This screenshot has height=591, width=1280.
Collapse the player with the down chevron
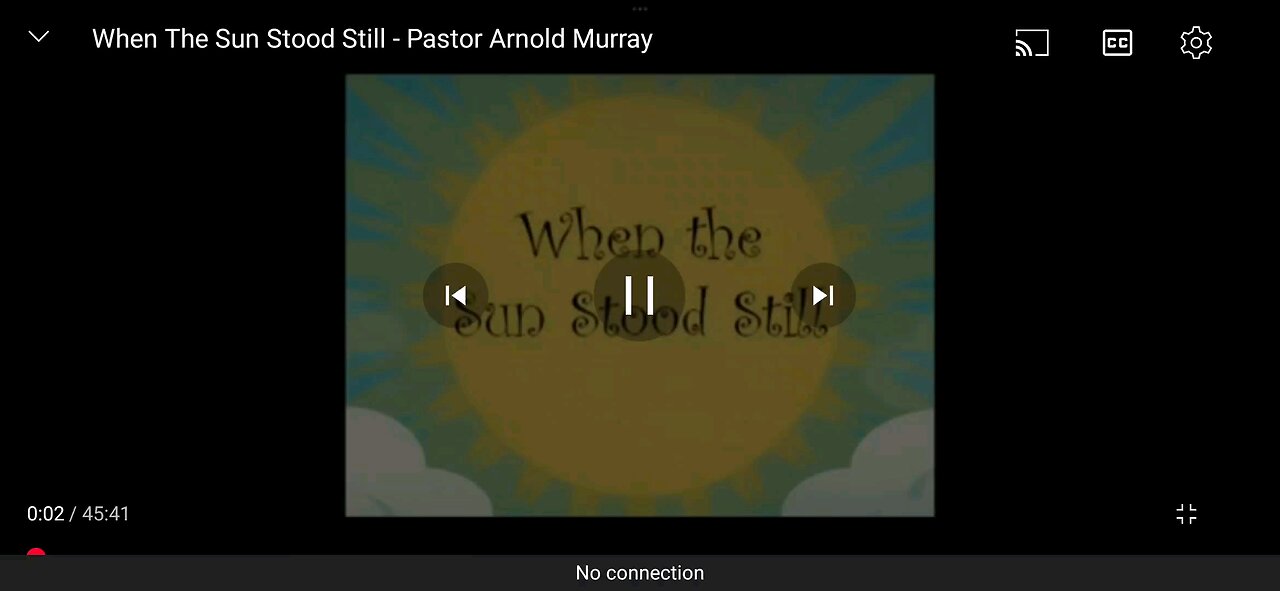(39, 37)
